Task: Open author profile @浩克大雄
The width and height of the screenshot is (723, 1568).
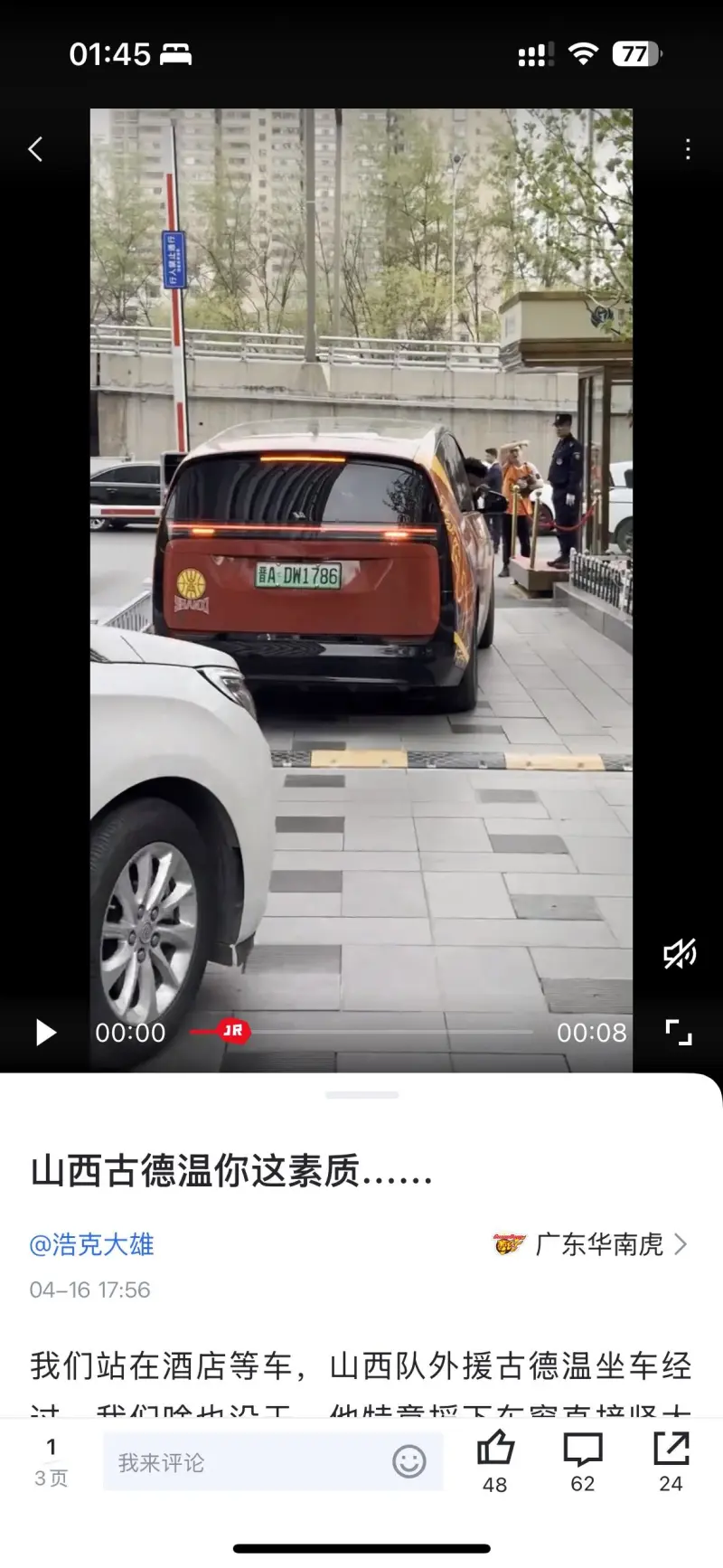Action: point(92,1244)
